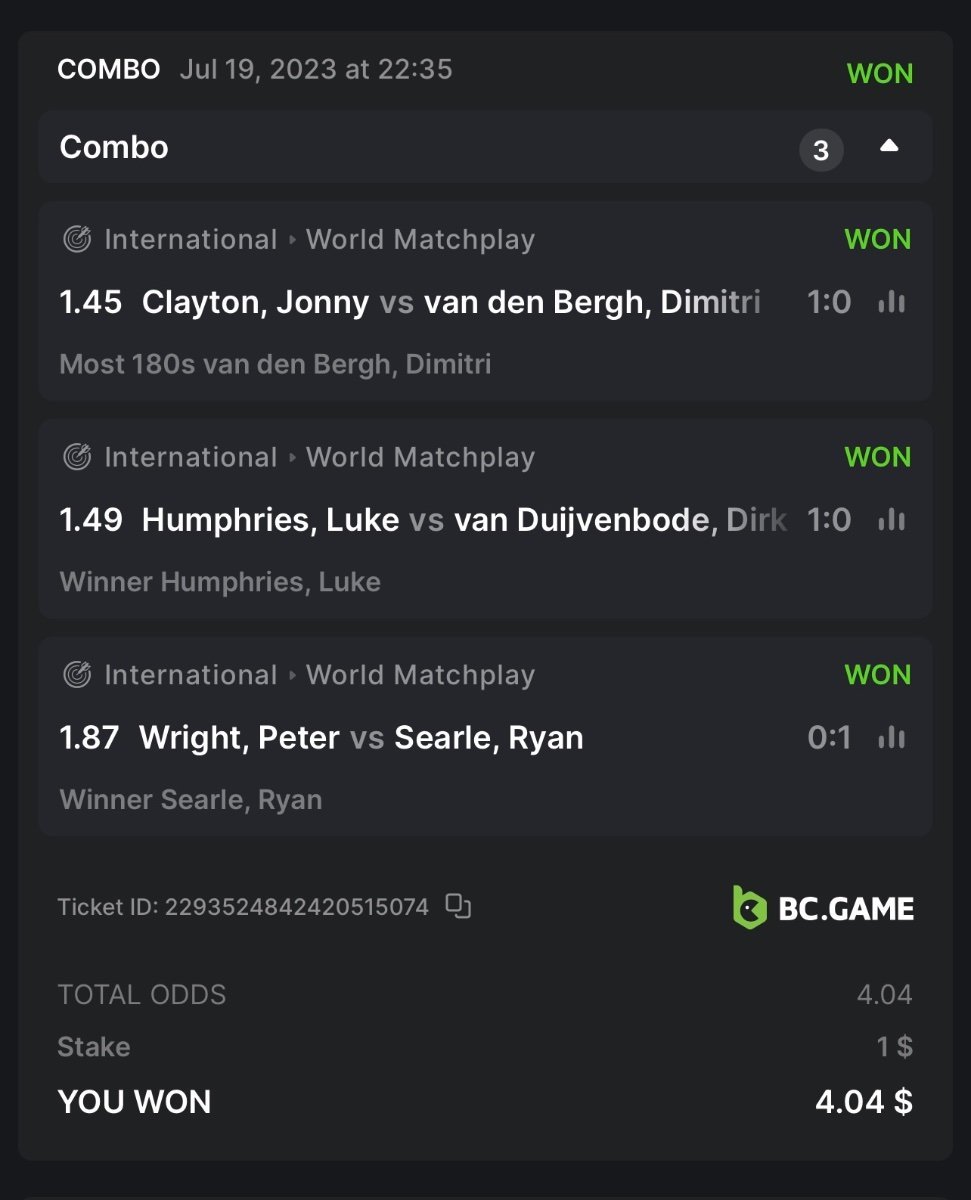Viewport: 971px width, 1200px height.
Task: Open stats for Wright vs Searle
Action: click(x=891, y=738)
